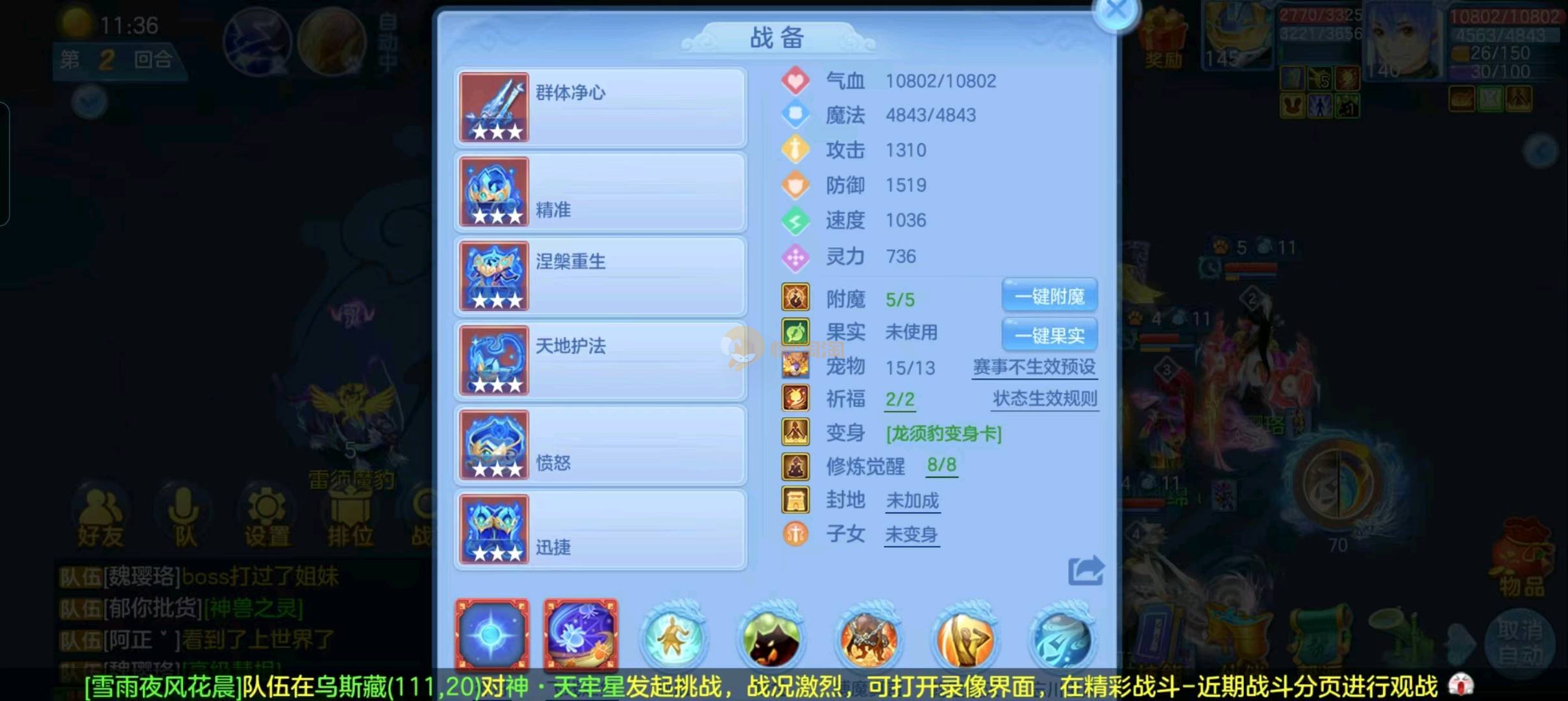This screenshot has width=1568, height=701.
Task: Select the 愤怒 equipment row
Action: click(x=601, y=445)
